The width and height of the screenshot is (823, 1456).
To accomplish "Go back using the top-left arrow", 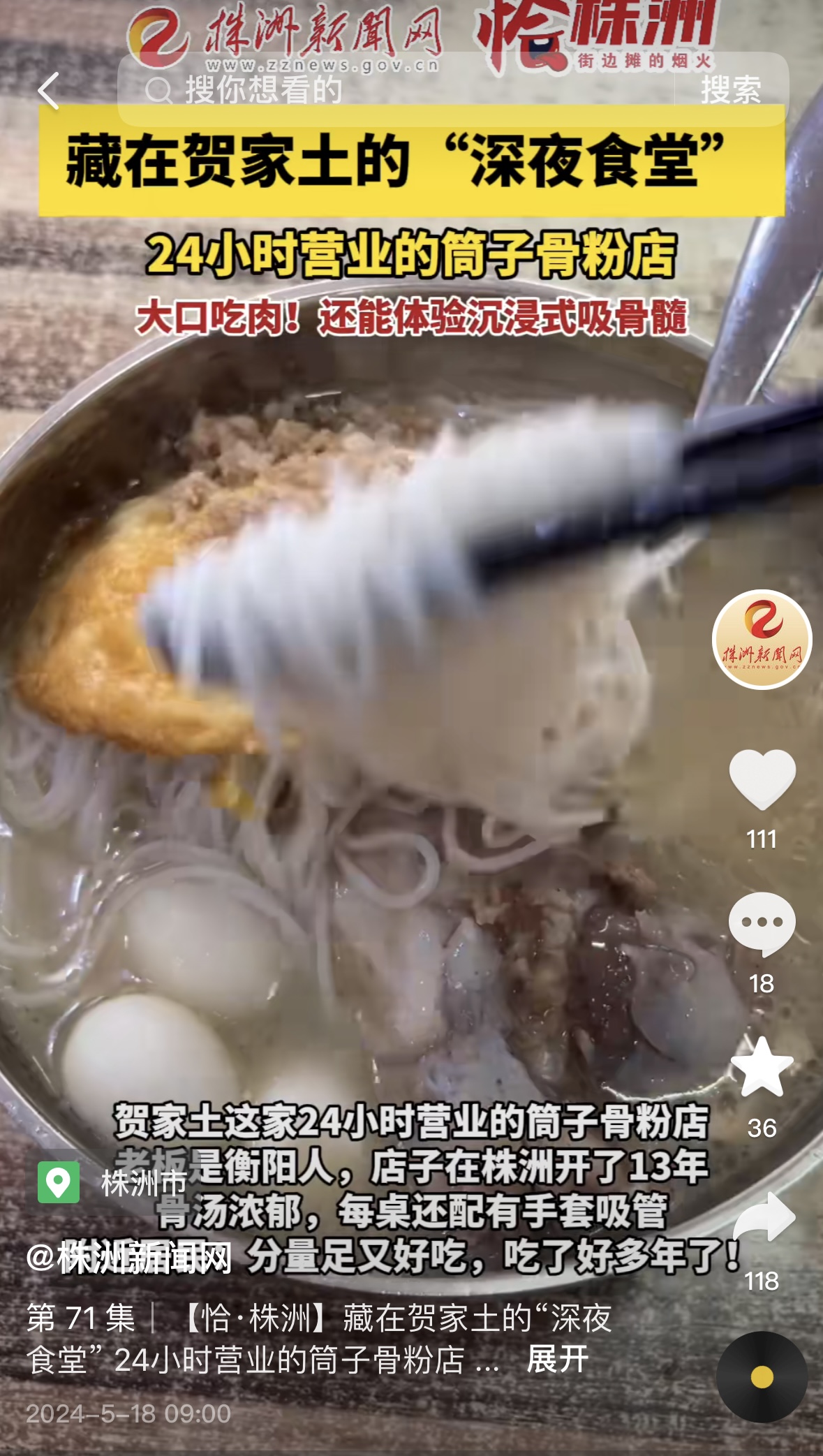I will pos(48,91).
